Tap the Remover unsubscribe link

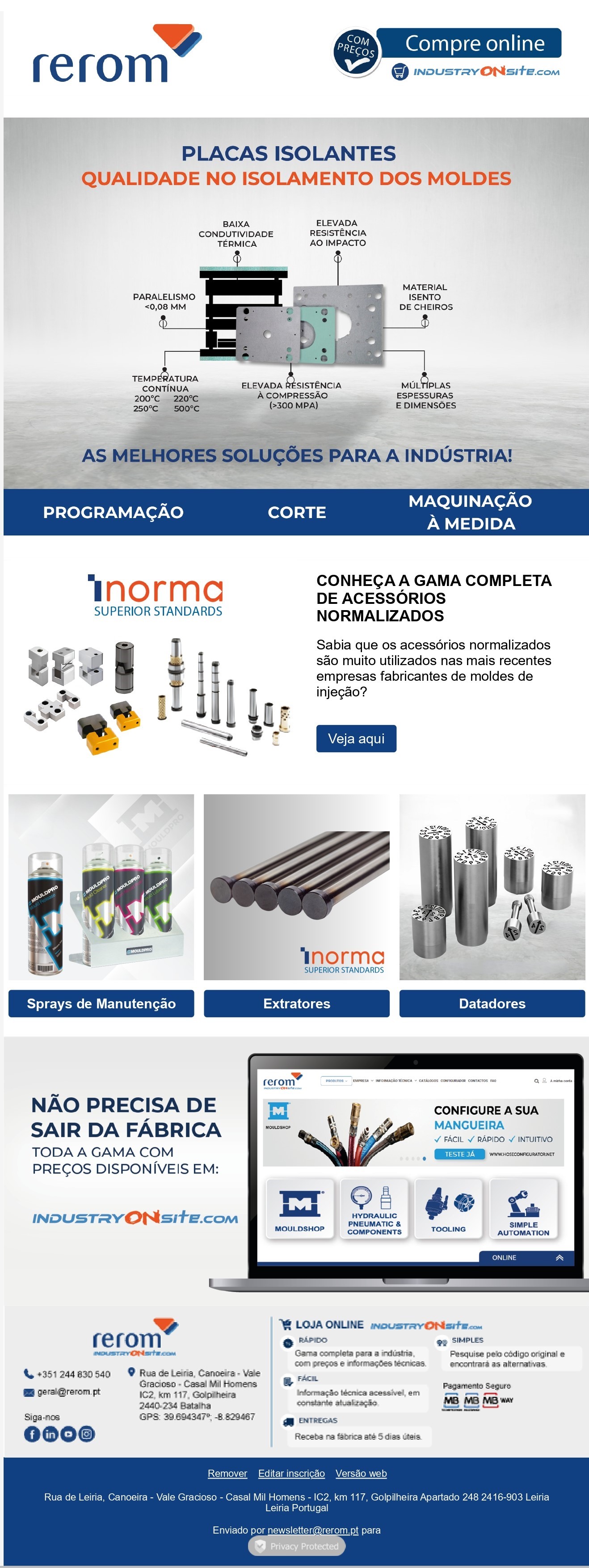point(227,1473)
